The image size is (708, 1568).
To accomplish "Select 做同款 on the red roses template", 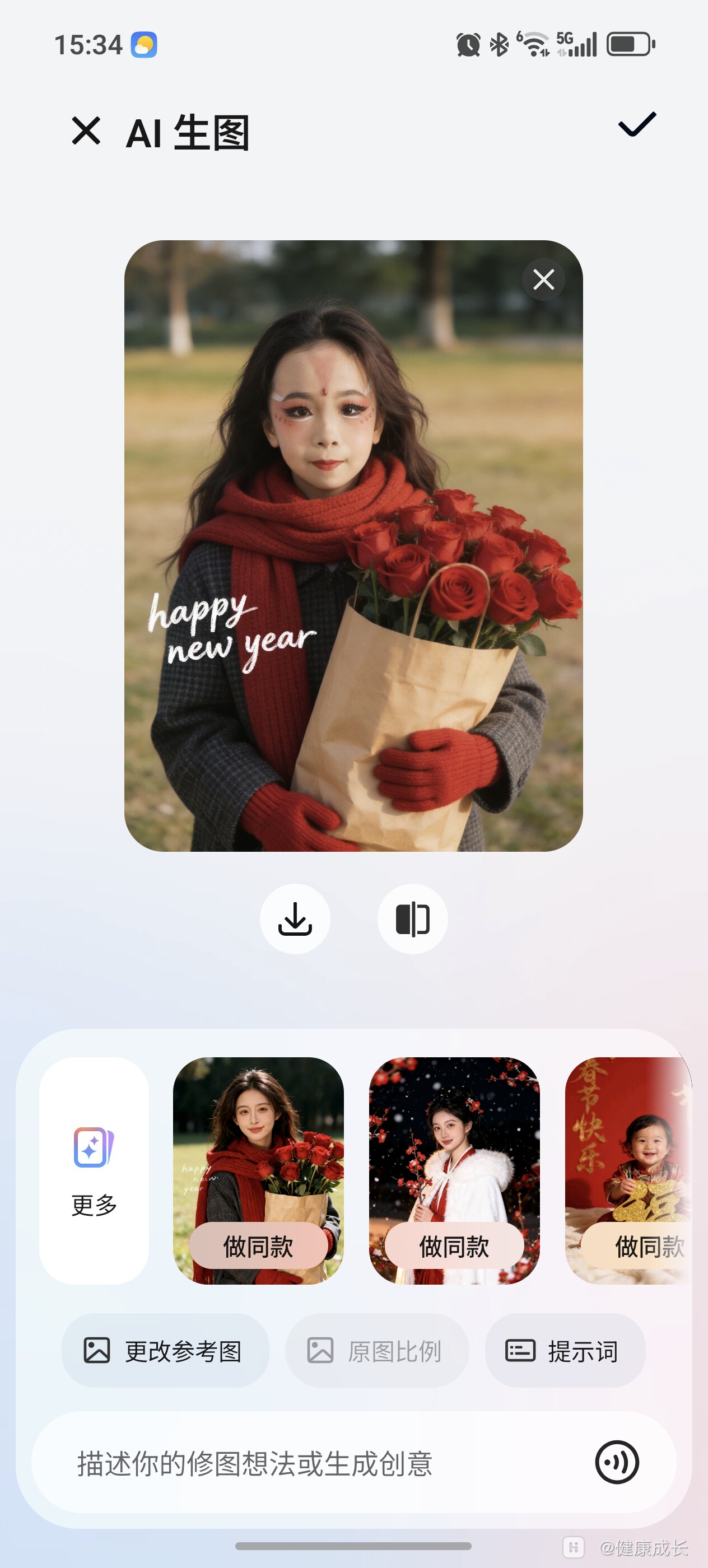I will [258, 1246].
